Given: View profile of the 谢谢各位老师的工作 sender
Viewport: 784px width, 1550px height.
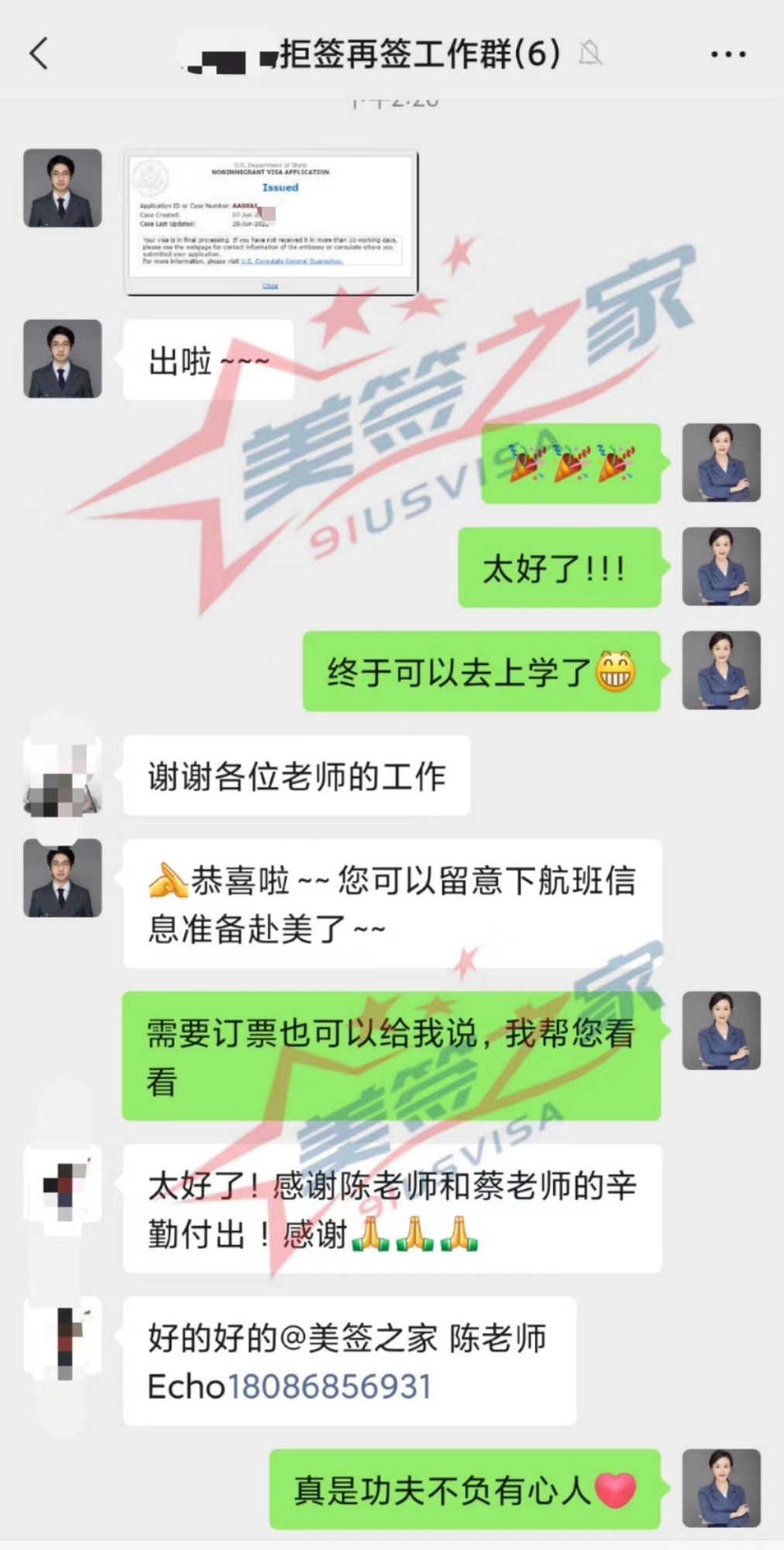Looking at the screenshot, I should tap(63, 775).
